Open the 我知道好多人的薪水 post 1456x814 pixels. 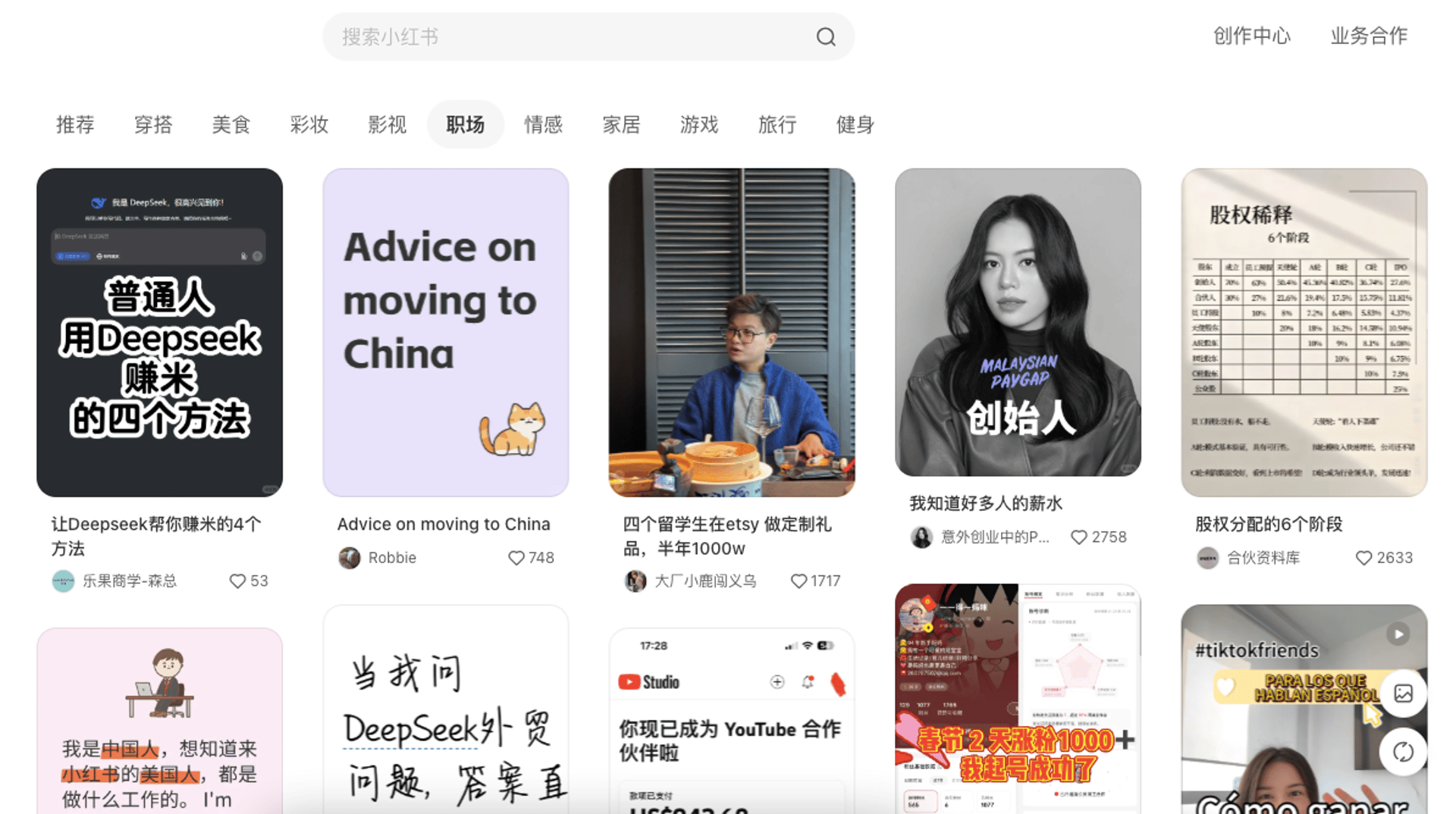(x=1018, y=322)
